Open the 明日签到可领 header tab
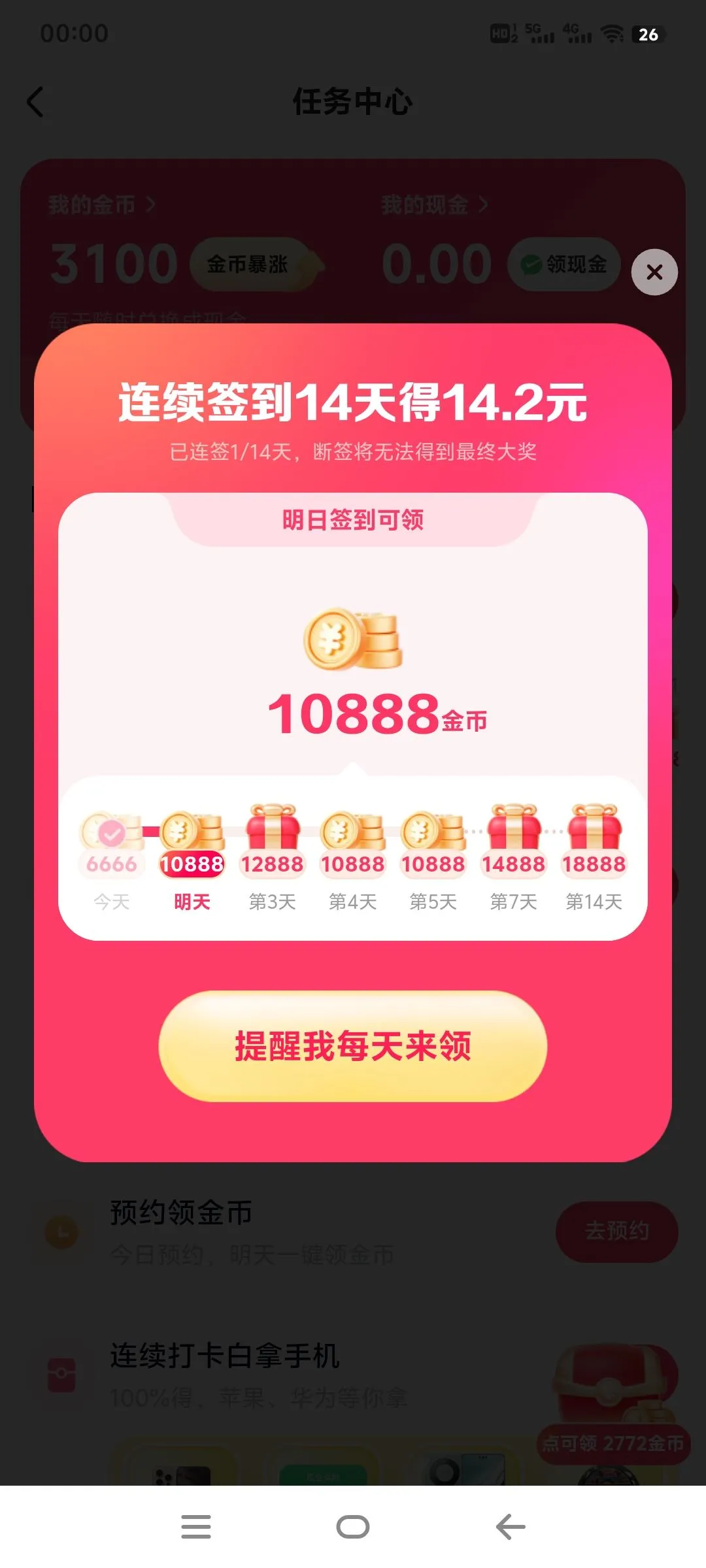This screenshot has width=706, height=1568. coord(353,520)
